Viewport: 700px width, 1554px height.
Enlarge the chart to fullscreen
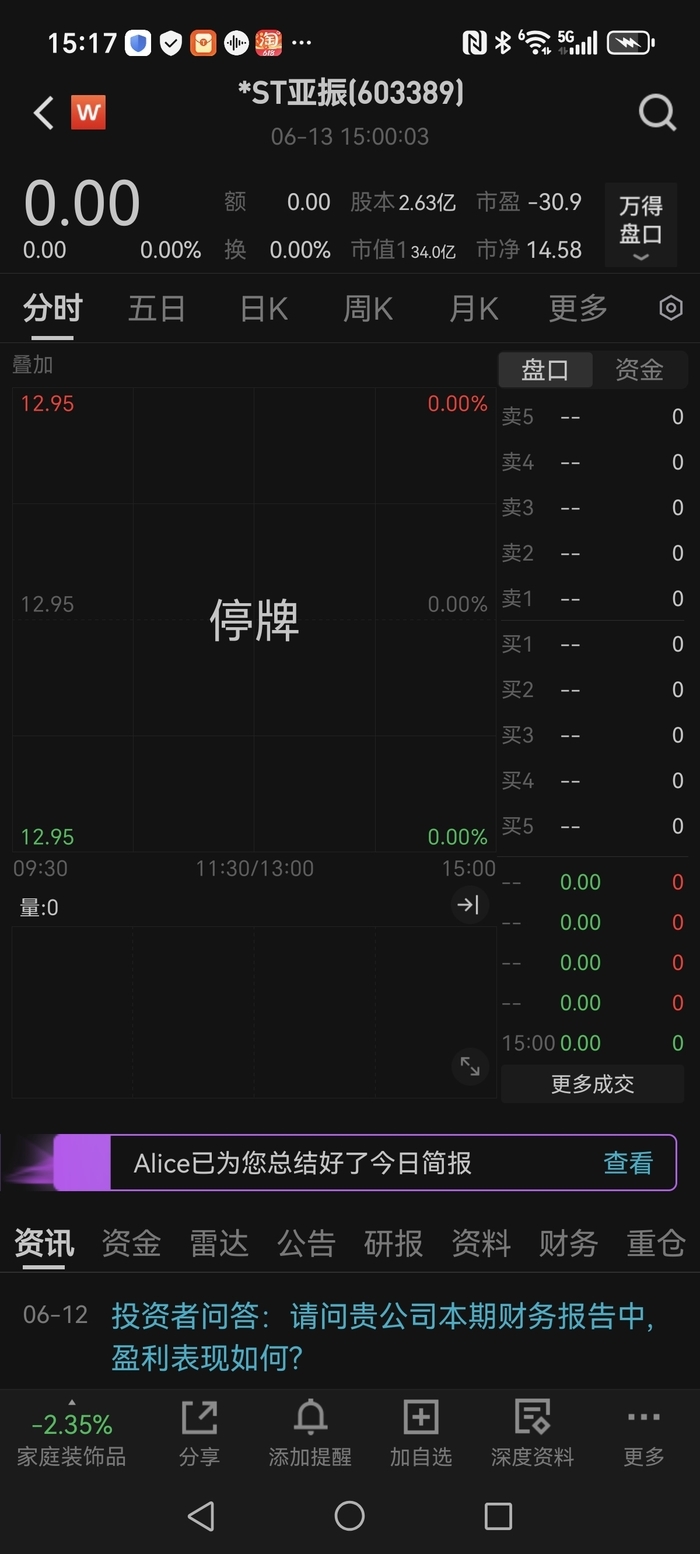coord(469,1067)
